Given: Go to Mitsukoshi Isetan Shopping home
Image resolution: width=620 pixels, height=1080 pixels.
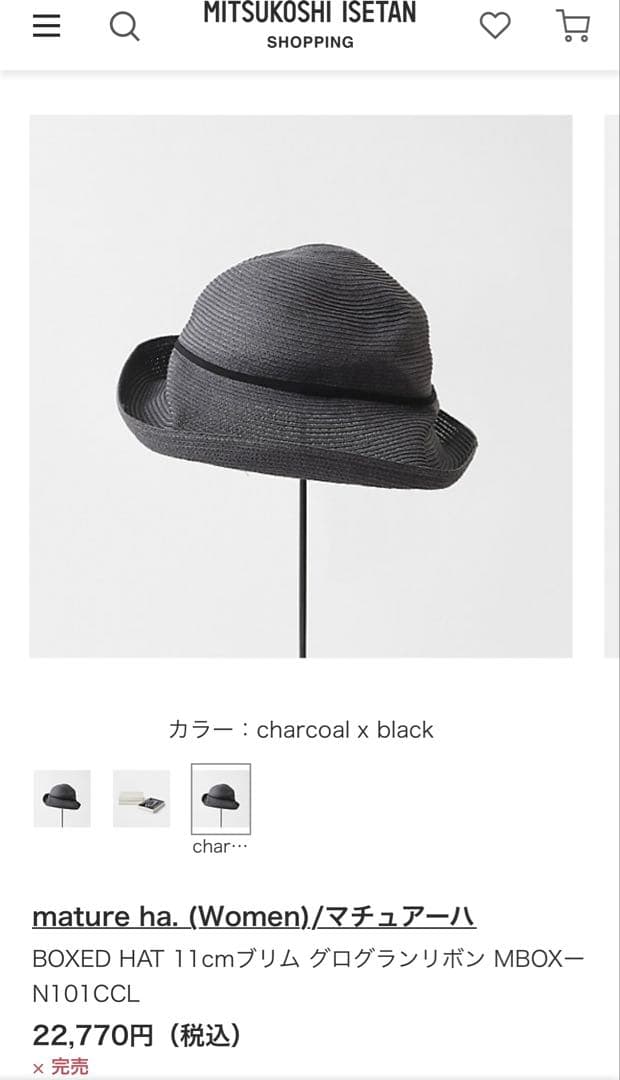Looking at the screenshot, I should pyautogui.click(x=310, y=24).
